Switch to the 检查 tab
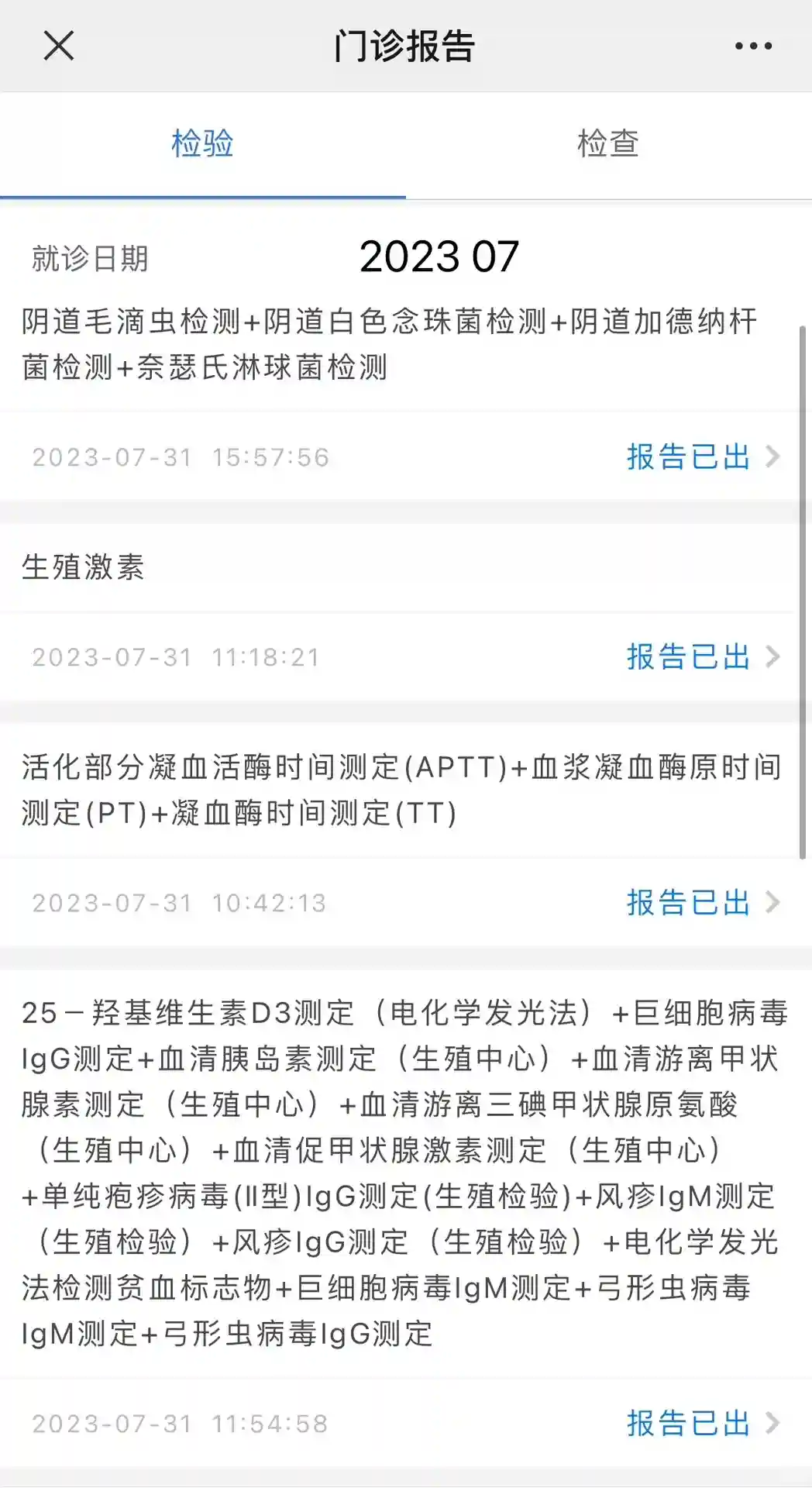The image size is (812, 1488). (x=608, y=144)
